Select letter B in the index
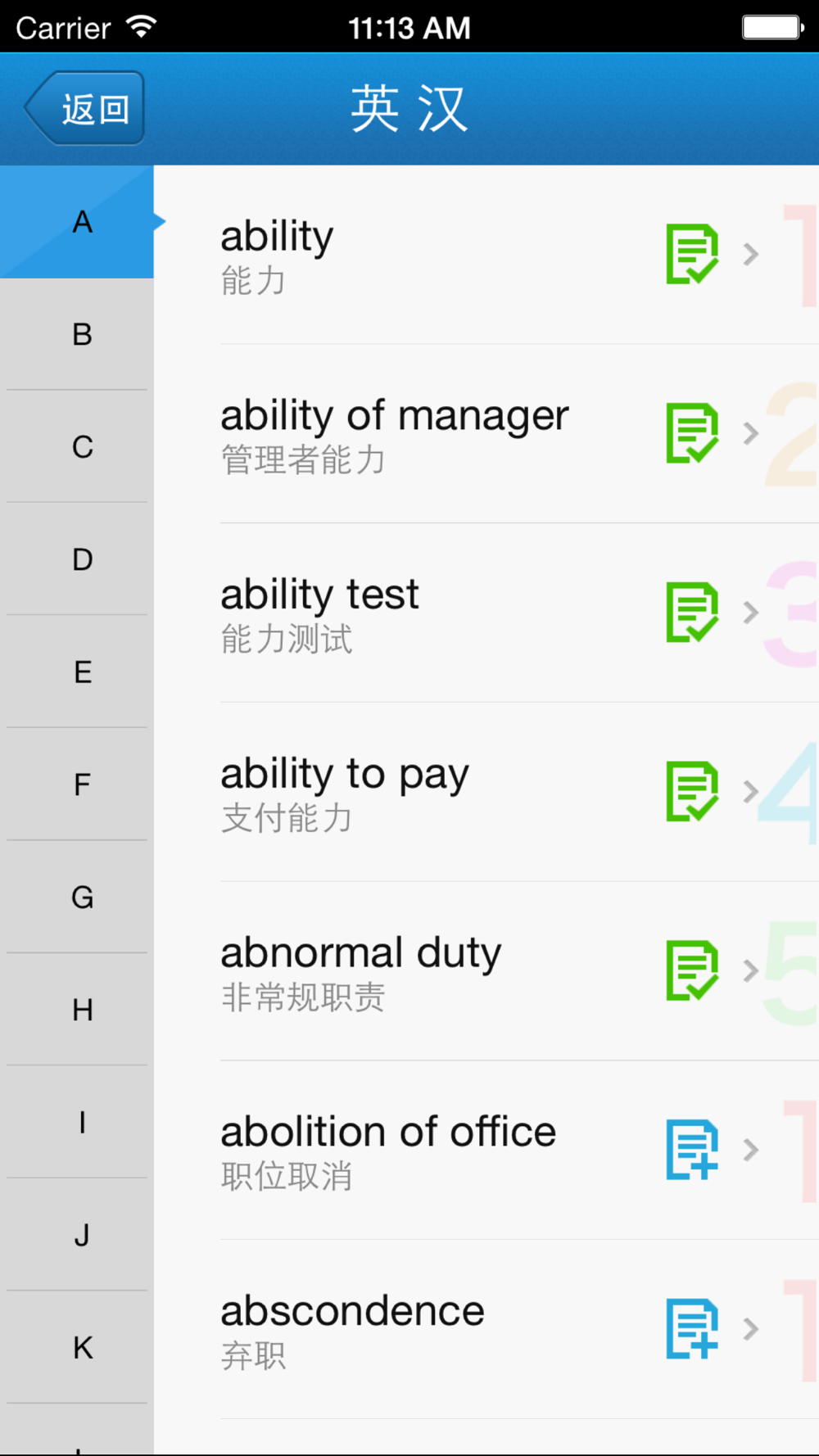This screenshot has width=819, height=1456. [x=77, y=334]
